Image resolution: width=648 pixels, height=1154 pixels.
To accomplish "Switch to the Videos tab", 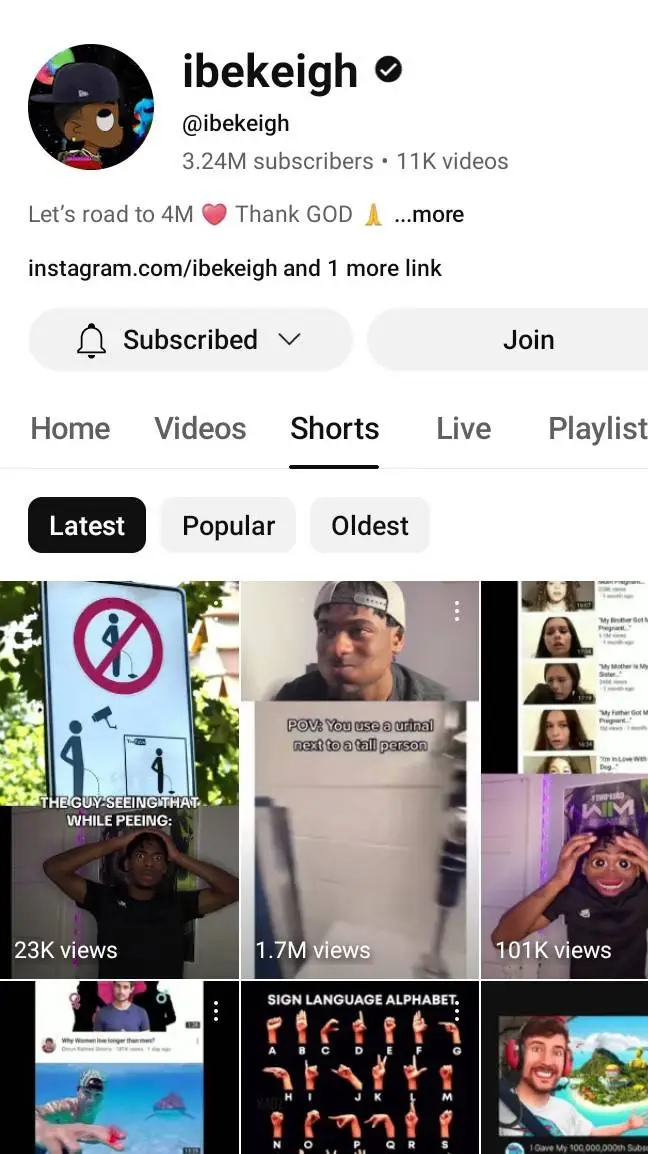I will pyautogui.click(x=200, y=429).
